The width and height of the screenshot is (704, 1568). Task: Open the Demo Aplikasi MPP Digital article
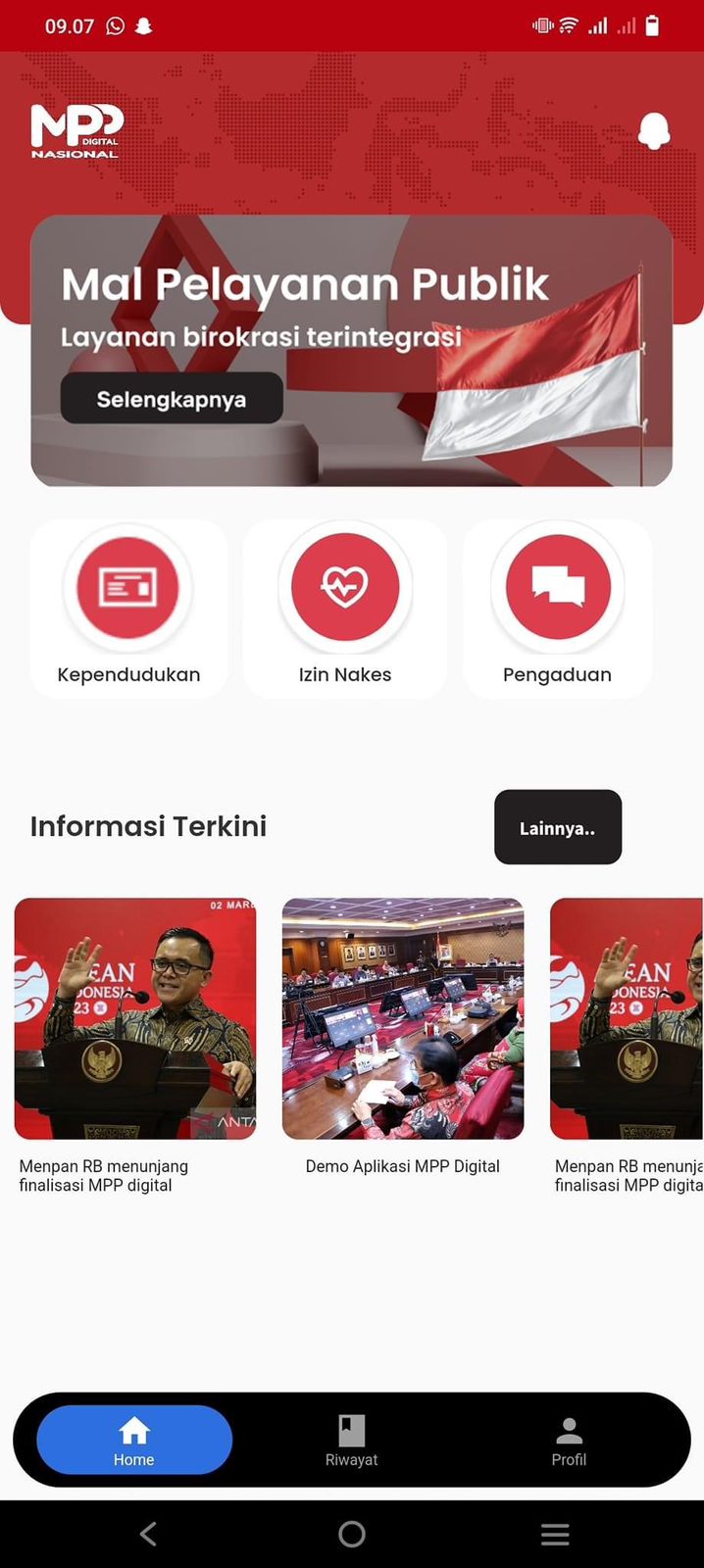402,1019
